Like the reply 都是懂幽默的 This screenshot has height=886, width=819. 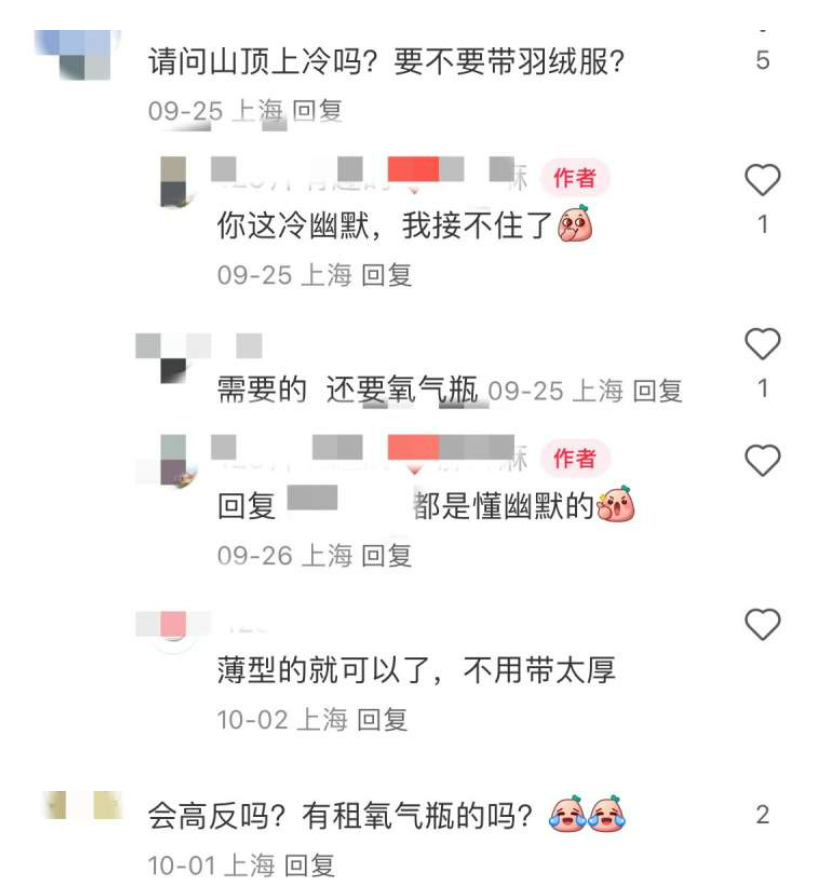point(762,461)
